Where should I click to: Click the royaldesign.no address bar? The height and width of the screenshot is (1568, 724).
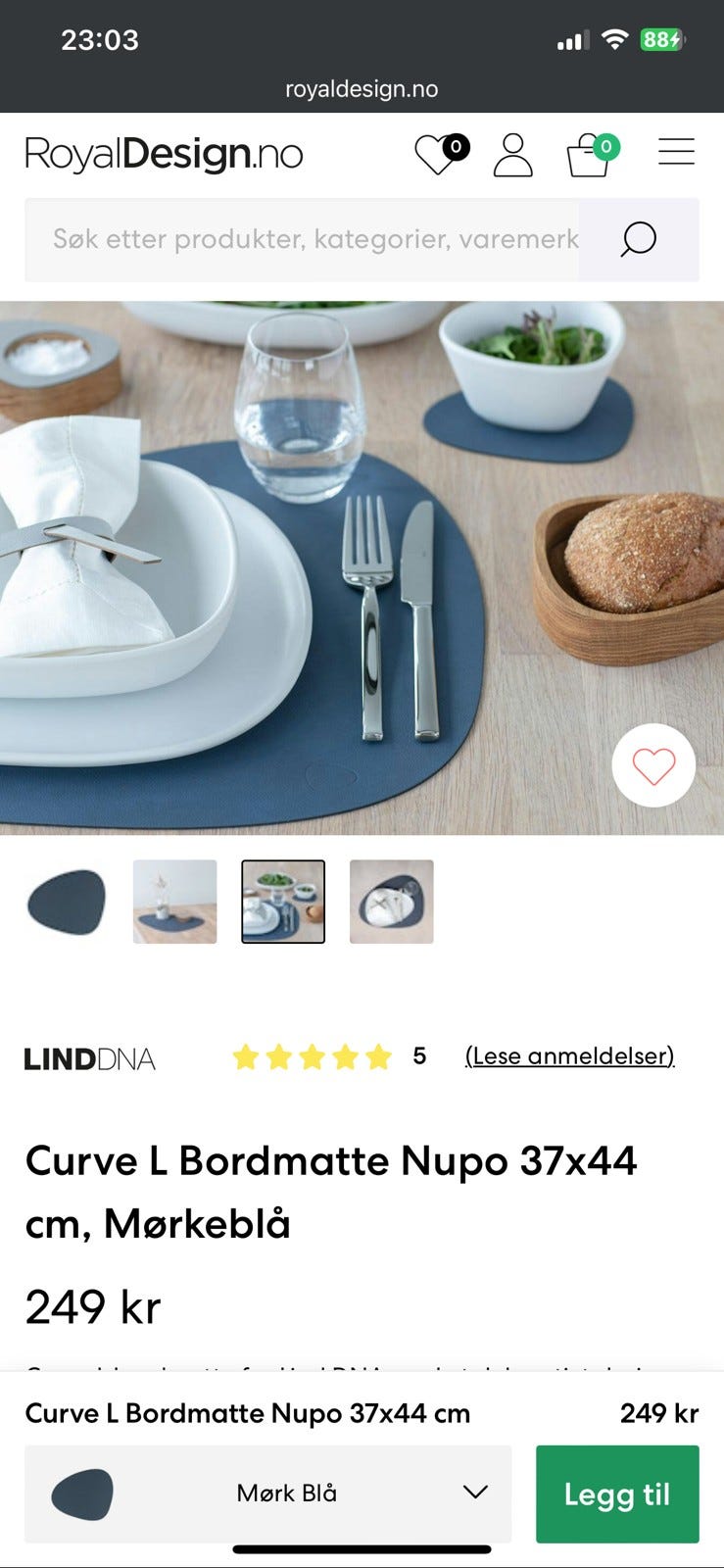pyautogui.click(x=362, y=89)
